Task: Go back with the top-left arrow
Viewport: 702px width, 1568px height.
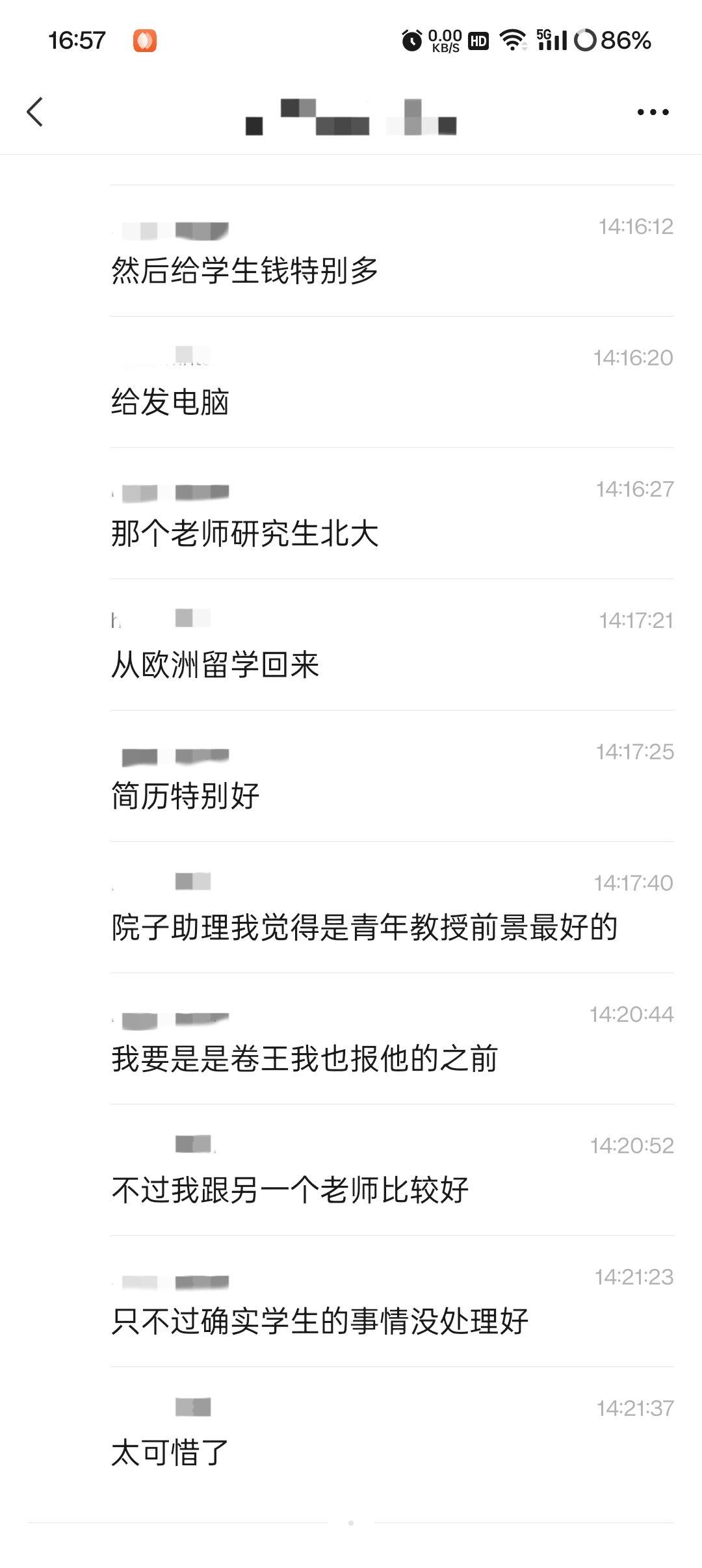Action: 35,112
